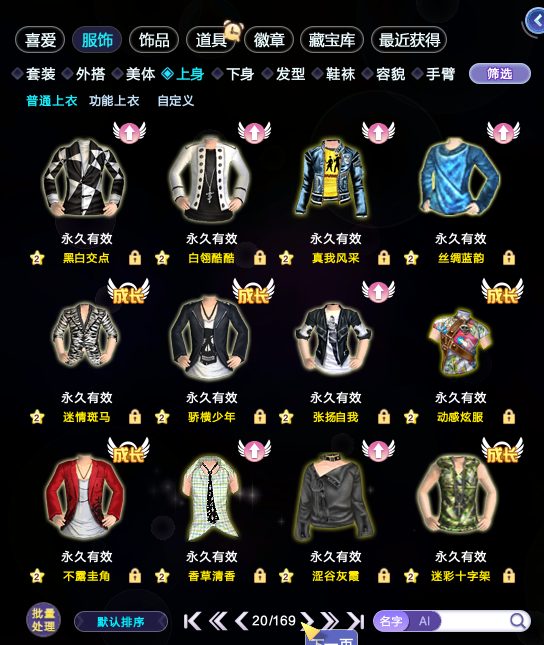The width and height of the screenshot is (544, 645).
Task: Choose the 不露圭角 red jacket
Action: [85, 497]
